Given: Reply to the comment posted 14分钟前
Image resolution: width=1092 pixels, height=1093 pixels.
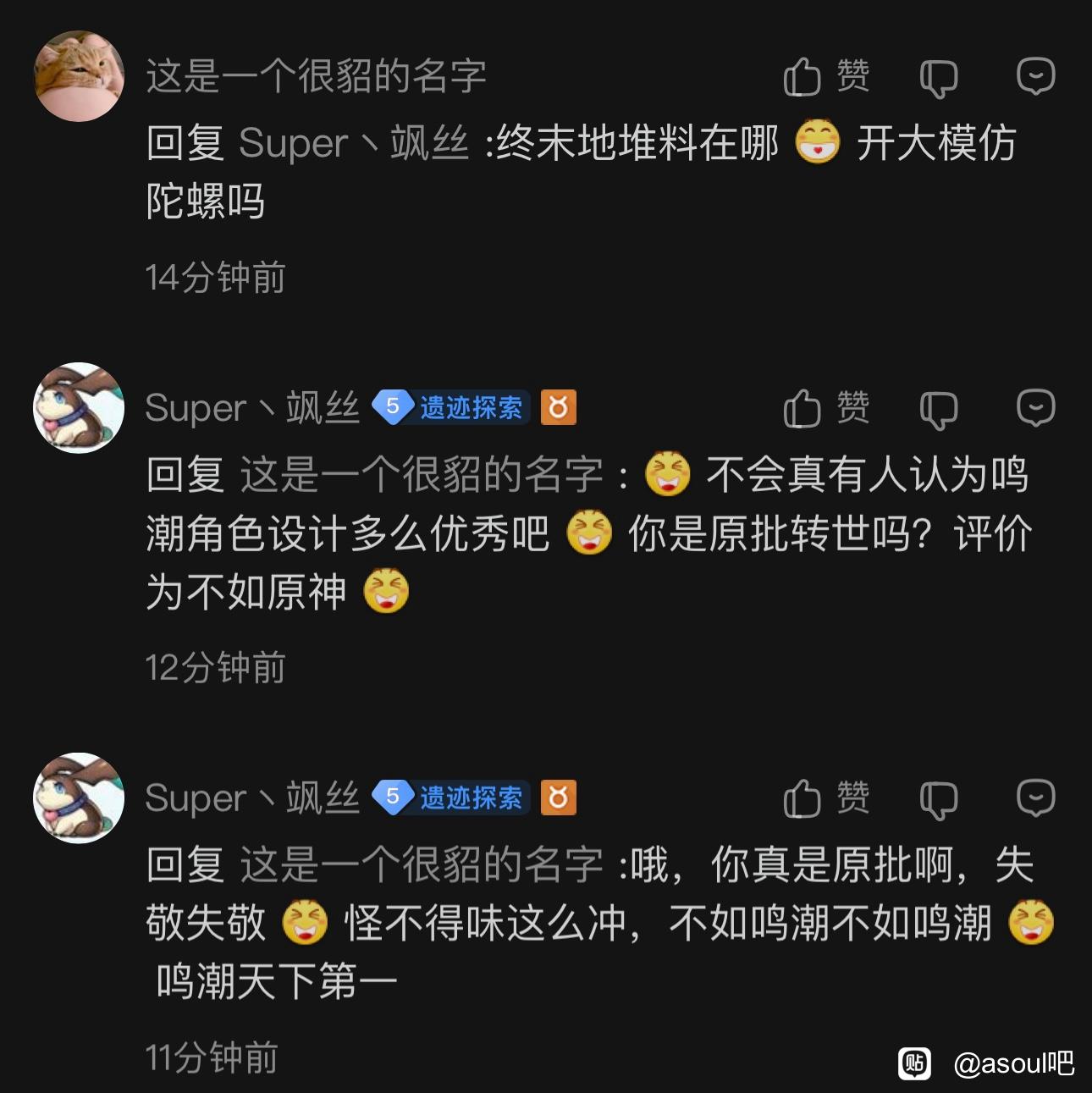Looking at the screenshot, I should pyautogui.click(x=1035, y=76).
